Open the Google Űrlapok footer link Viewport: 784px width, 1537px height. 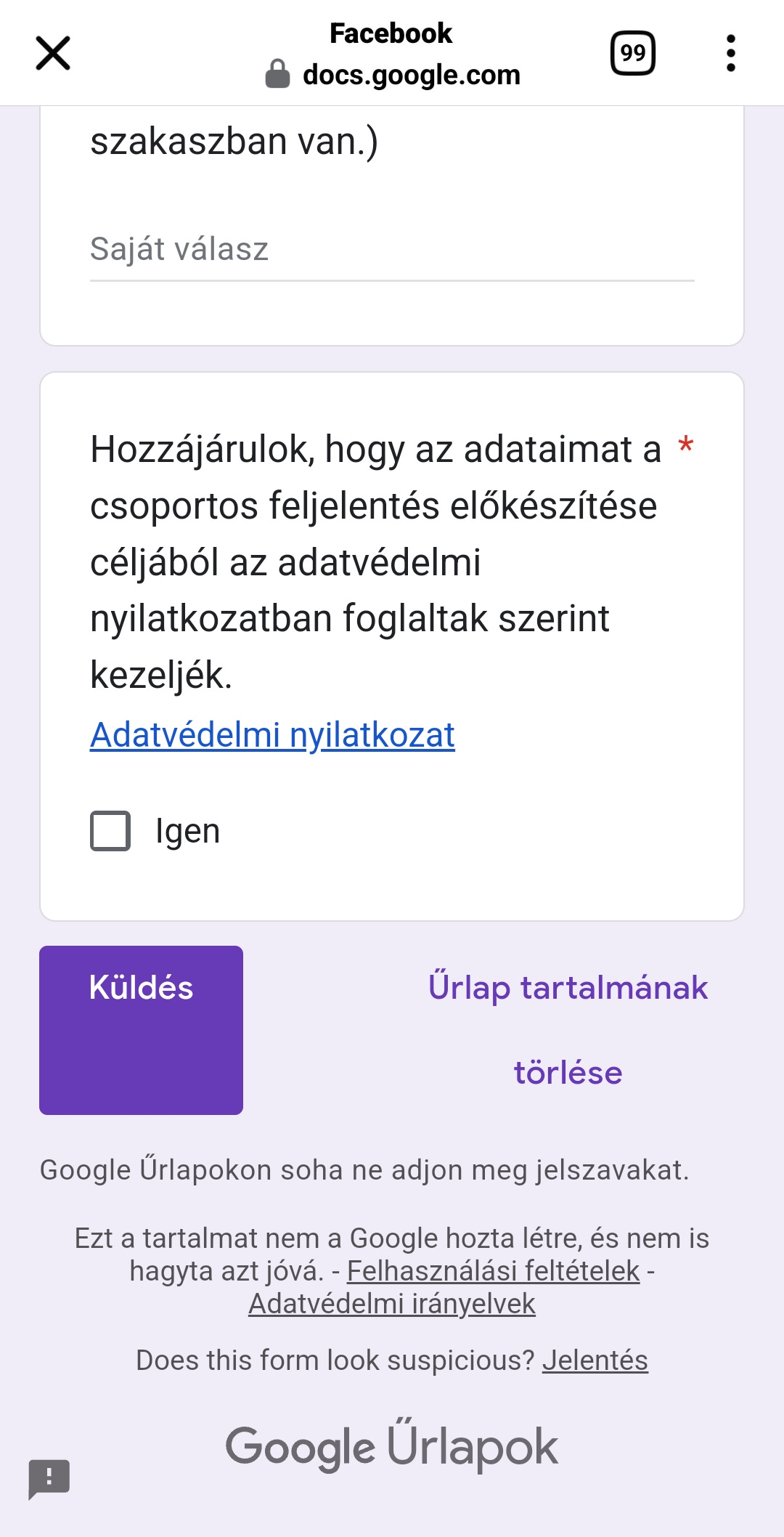coord(392,1446)
